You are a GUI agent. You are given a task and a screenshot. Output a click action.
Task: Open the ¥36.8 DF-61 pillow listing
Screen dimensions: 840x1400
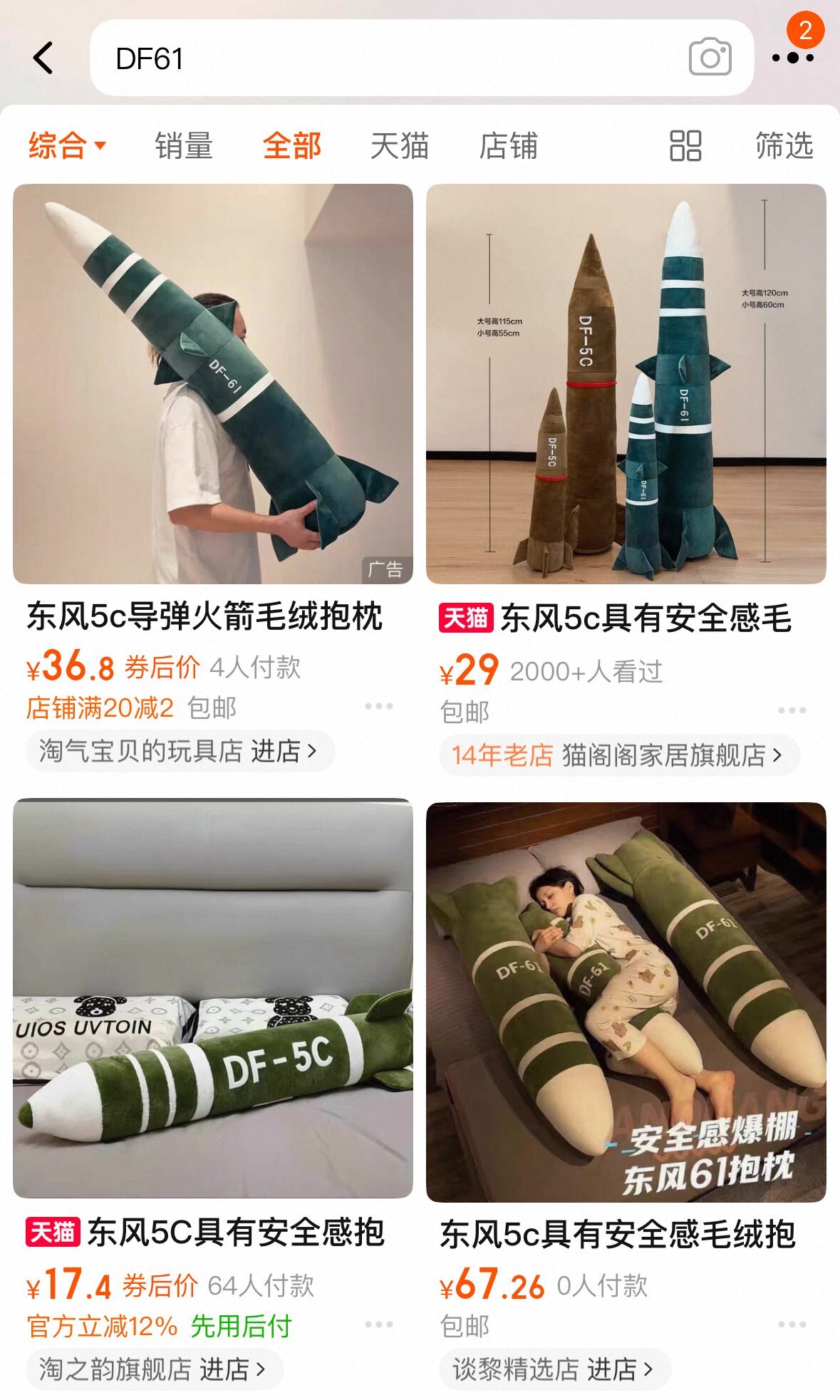[212, 385]
